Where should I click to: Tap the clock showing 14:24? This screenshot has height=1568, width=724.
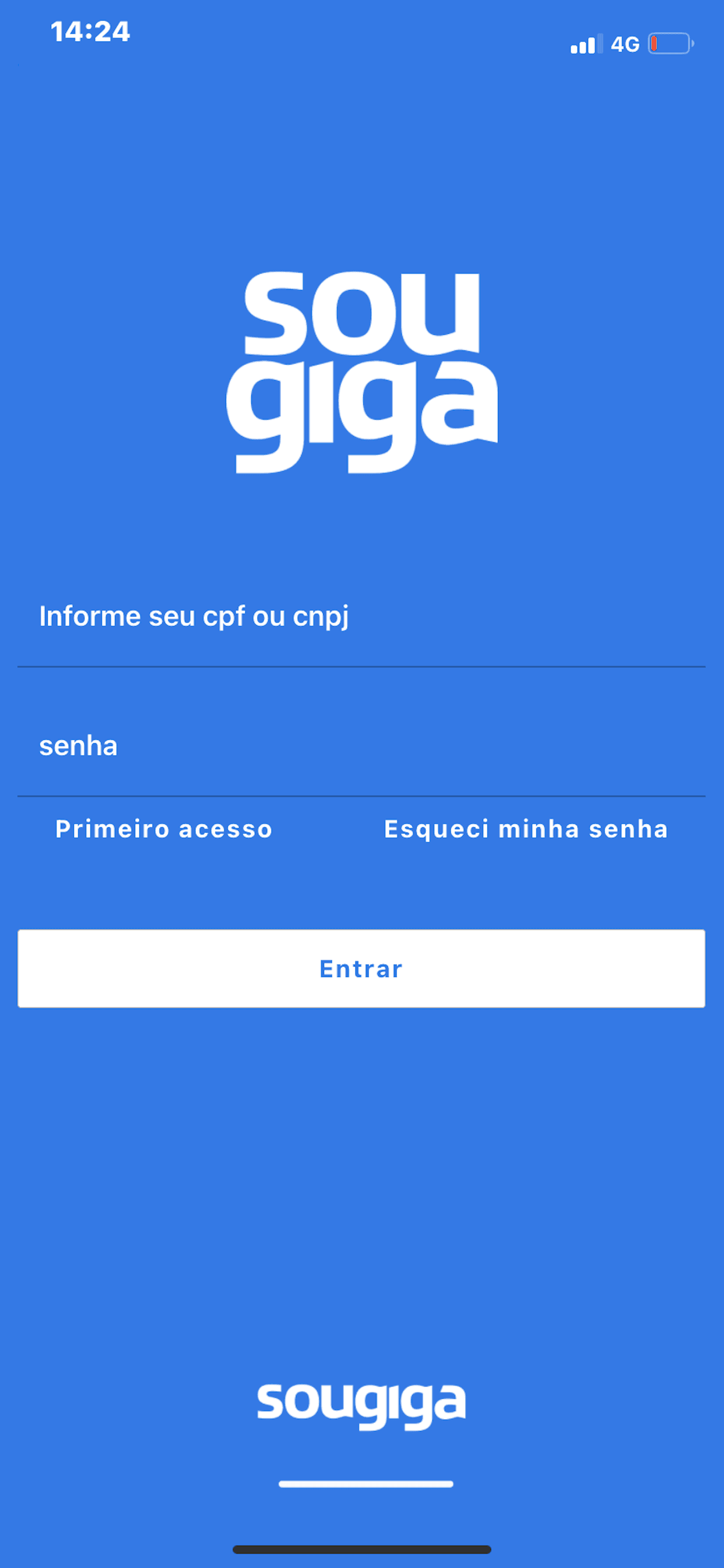[x=90, y=33]
